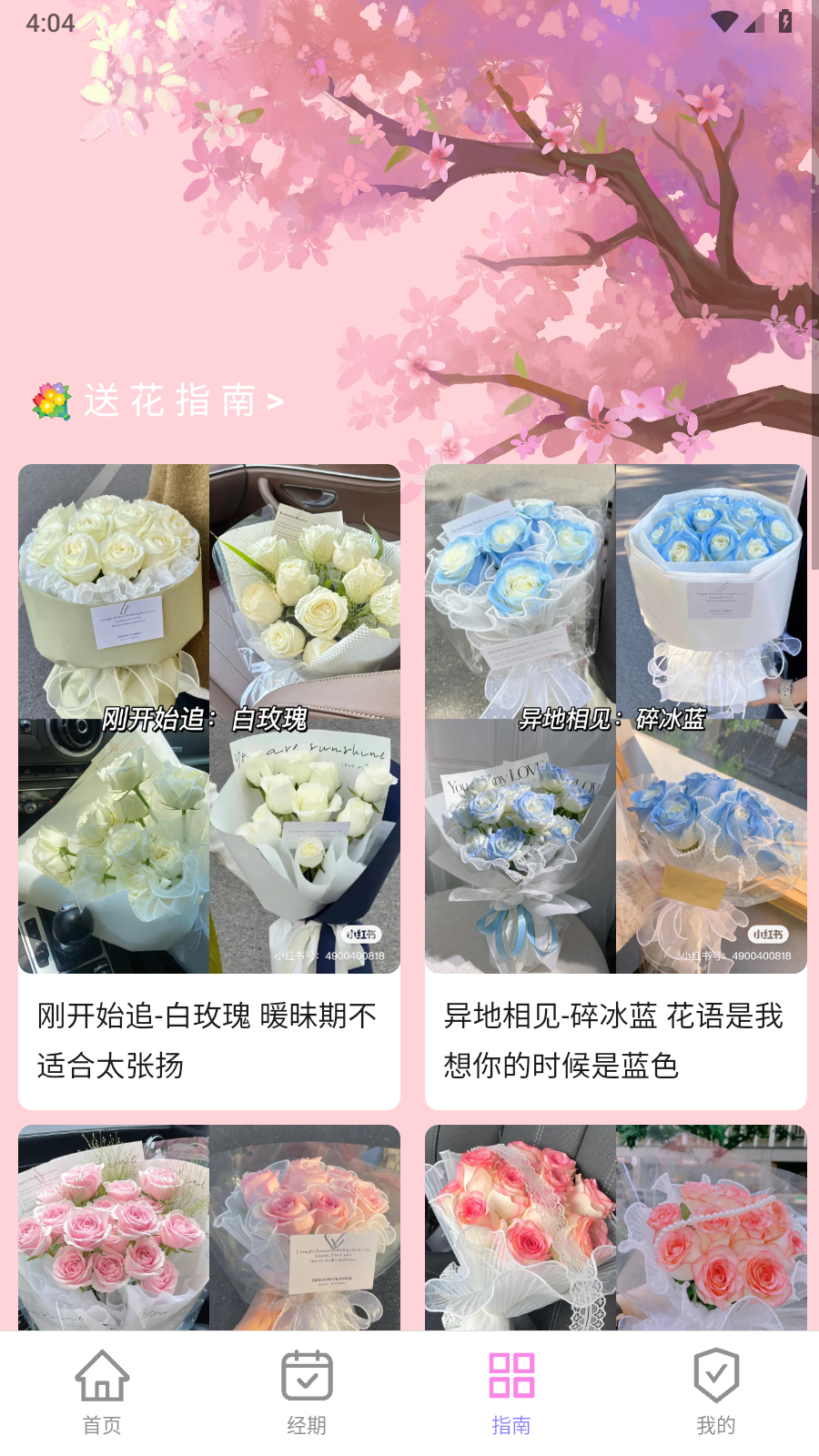819x1456 pixels.
Task: Open 送花指南 via the arrow link
Action: tap(274, 400)
